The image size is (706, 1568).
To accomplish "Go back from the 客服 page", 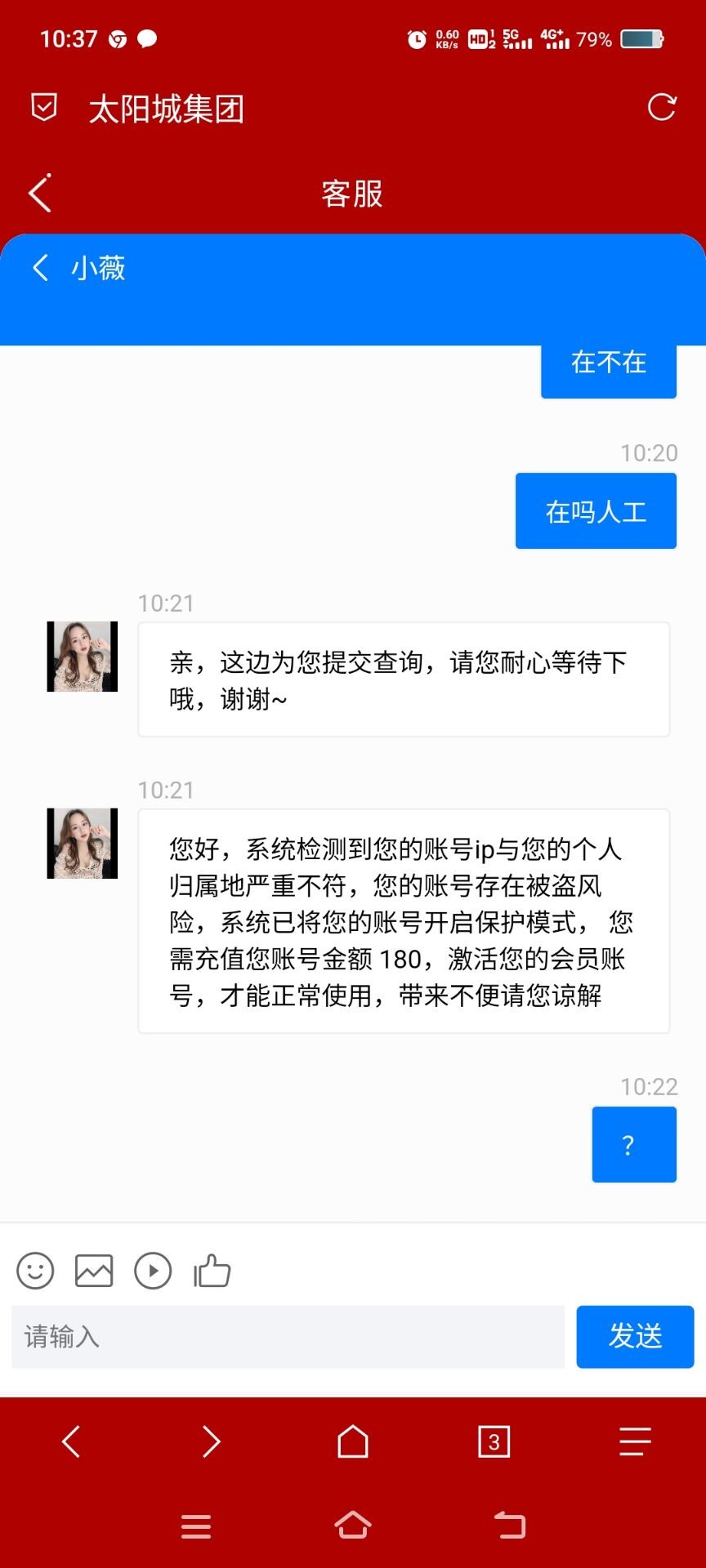I will coord(40,194).
